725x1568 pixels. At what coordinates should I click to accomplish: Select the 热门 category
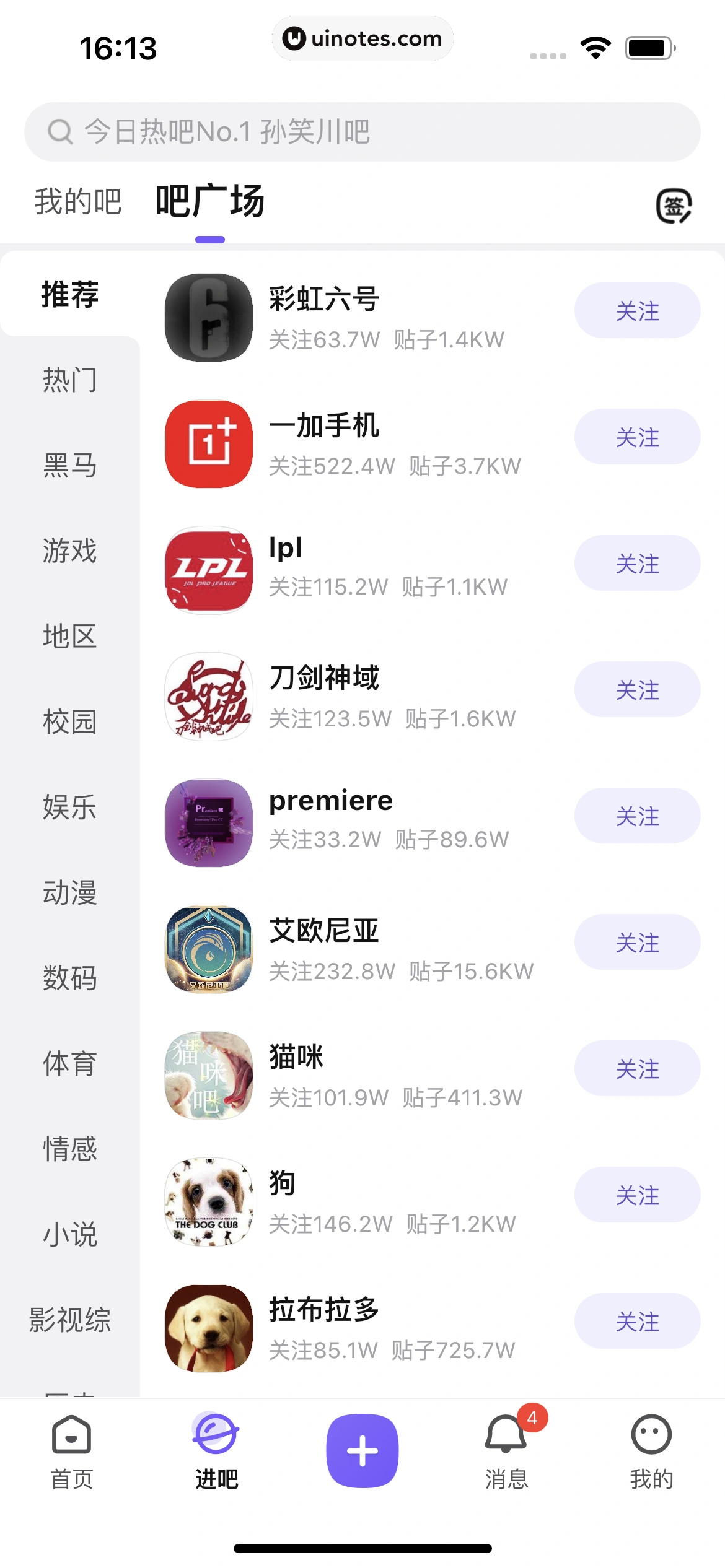point(69,380)
